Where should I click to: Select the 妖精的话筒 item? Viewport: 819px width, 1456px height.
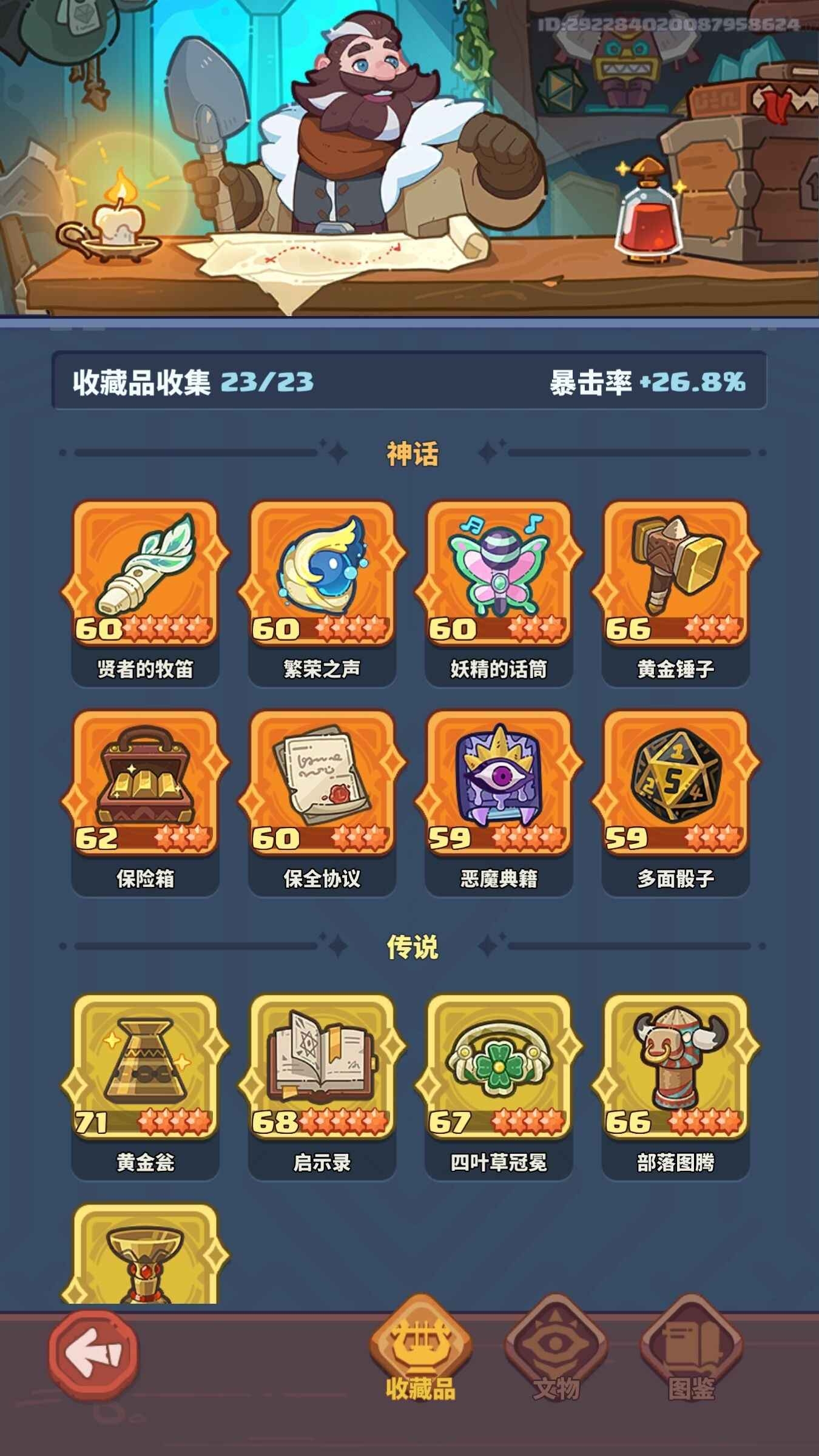(x=499, y=573)
